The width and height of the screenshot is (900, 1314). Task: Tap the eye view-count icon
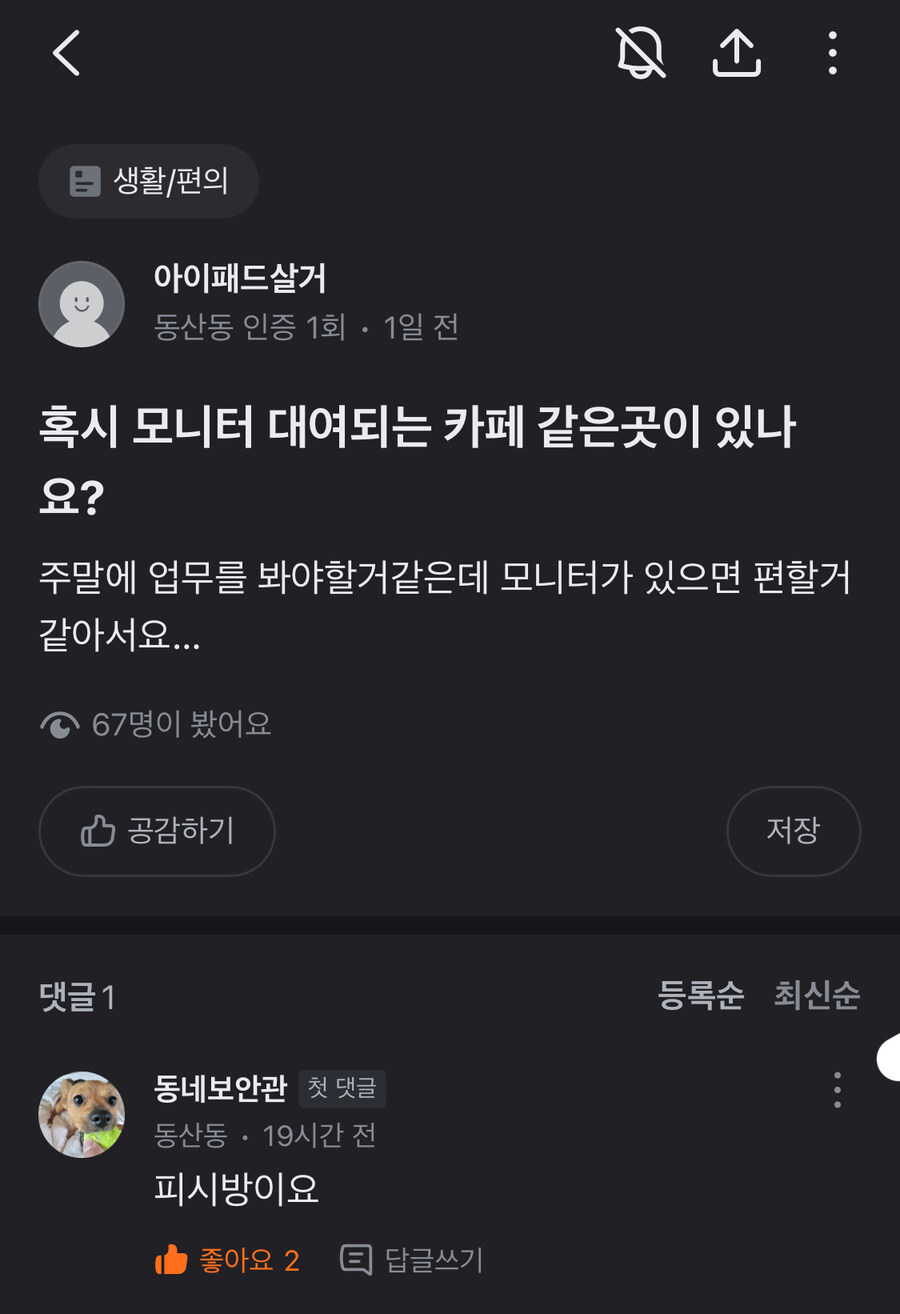point(61,724)
